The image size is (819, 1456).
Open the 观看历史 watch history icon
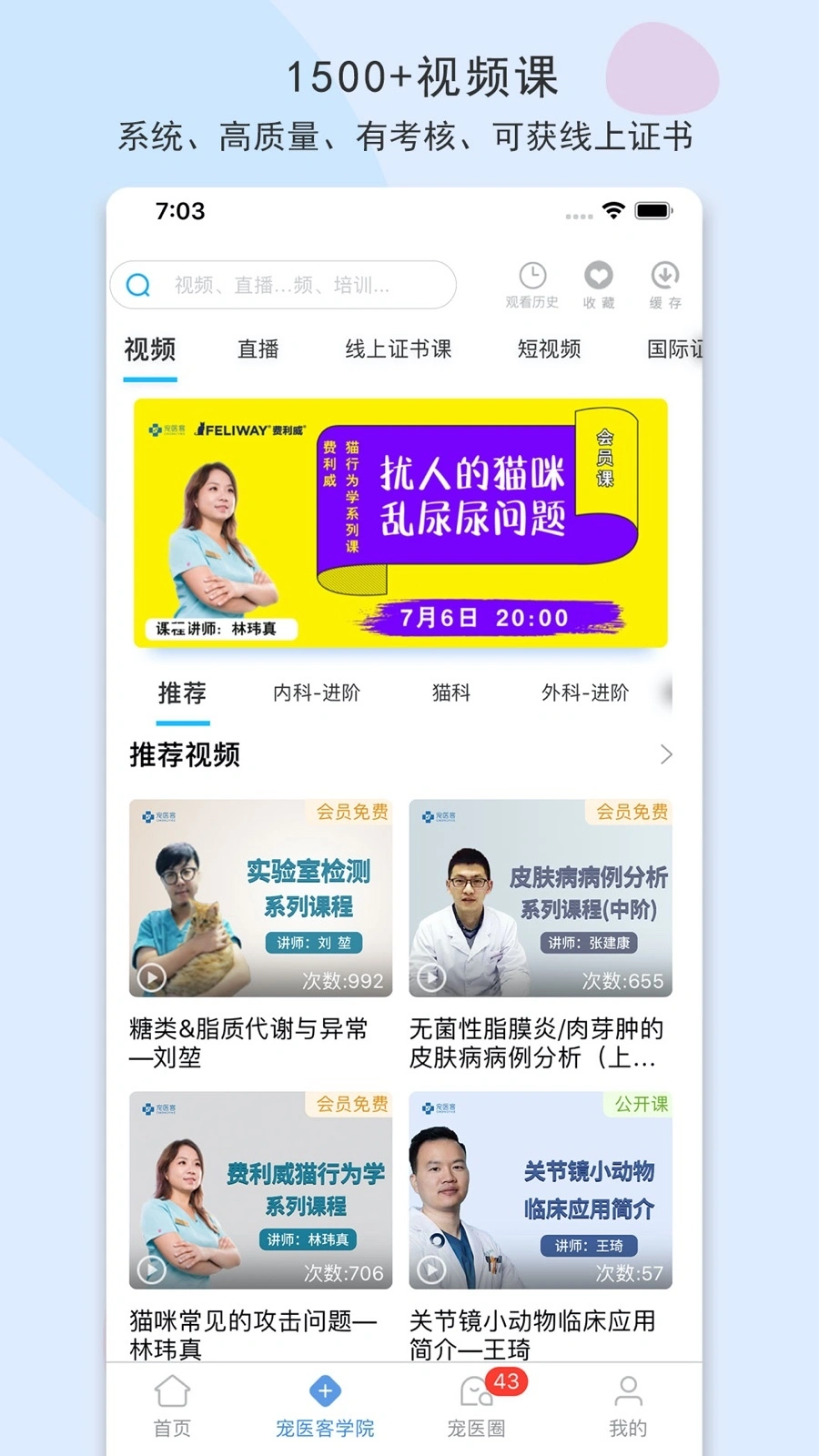click(531, 278)
